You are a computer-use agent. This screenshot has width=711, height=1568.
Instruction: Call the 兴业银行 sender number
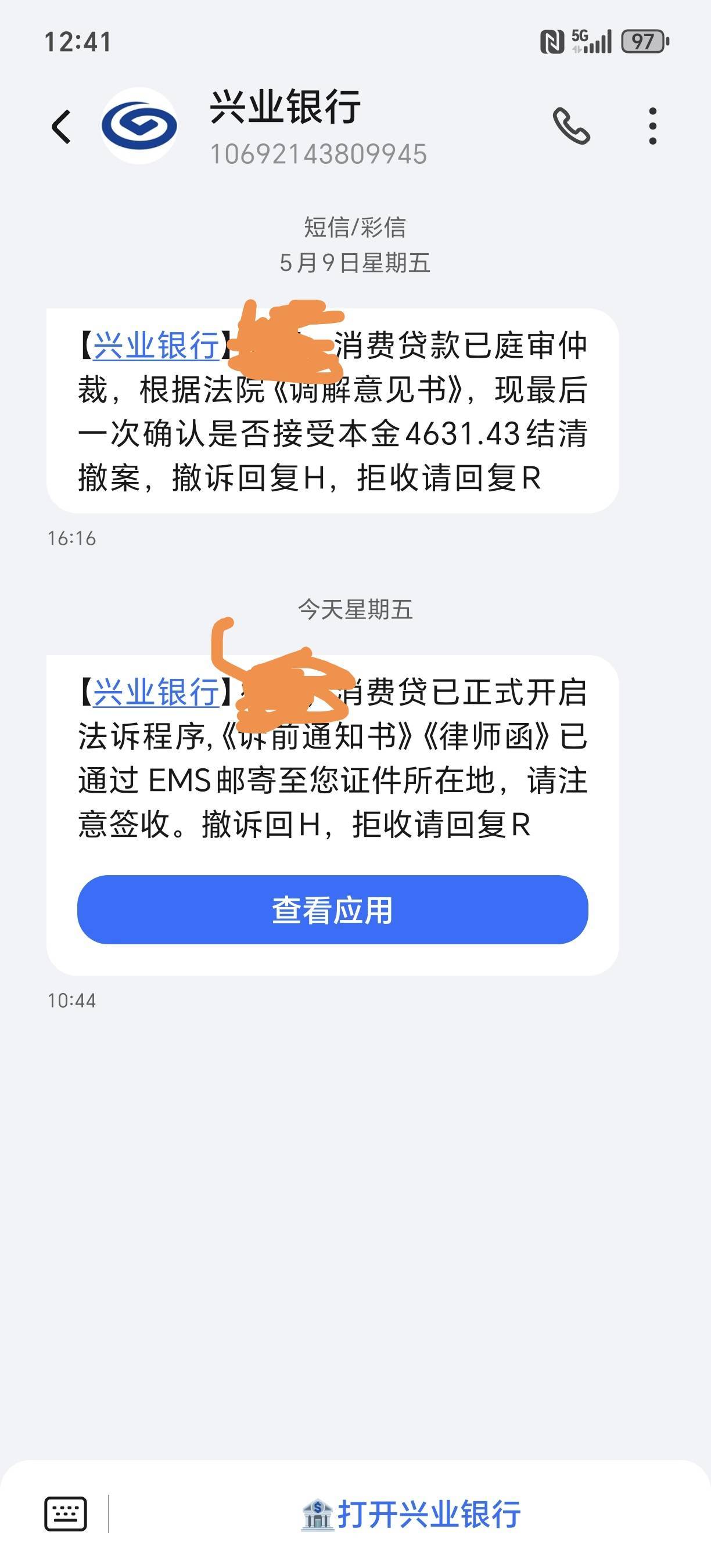[x=571, y=126]
